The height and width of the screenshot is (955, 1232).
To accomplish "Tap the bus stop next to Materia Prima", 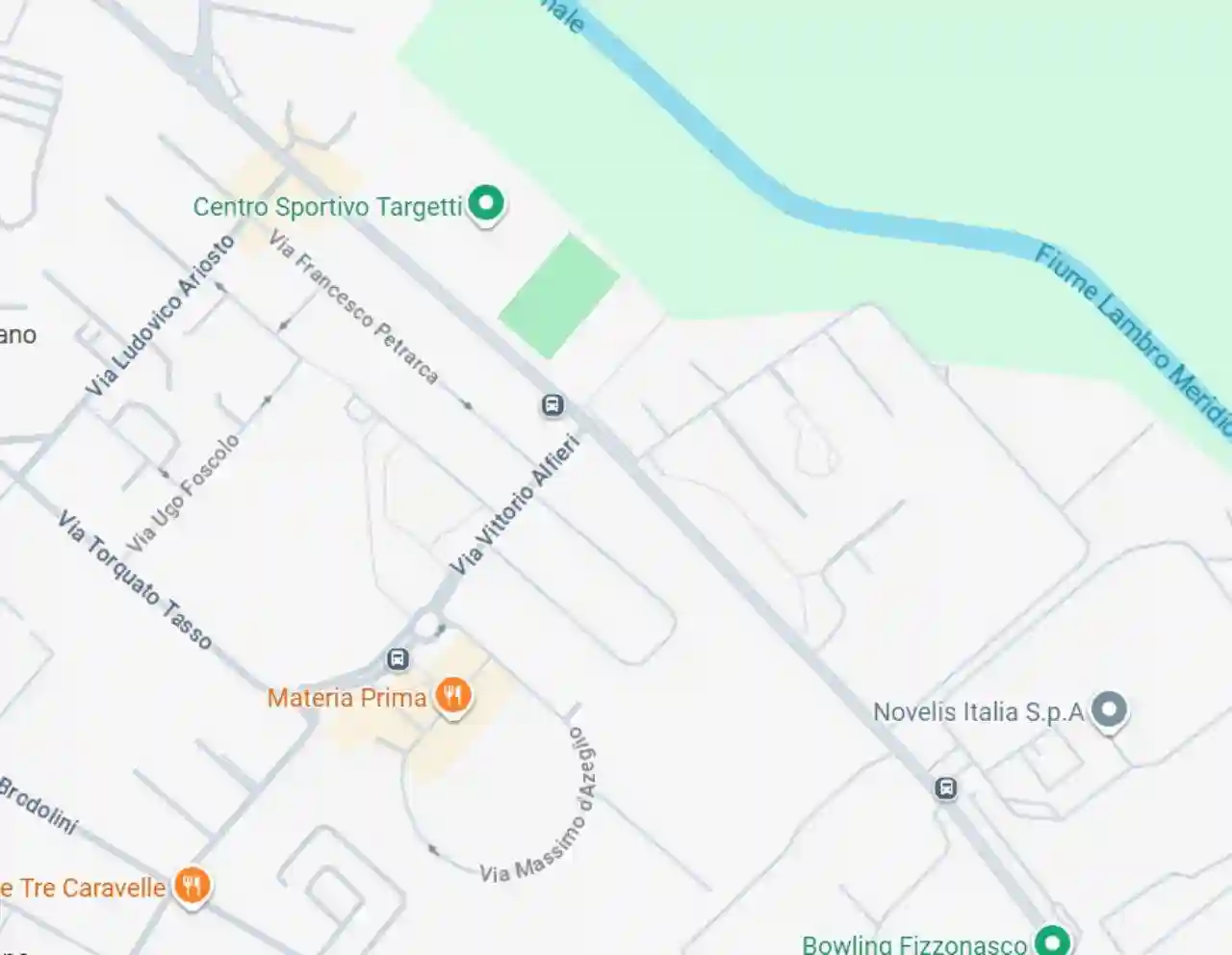I will pos(398,659).
